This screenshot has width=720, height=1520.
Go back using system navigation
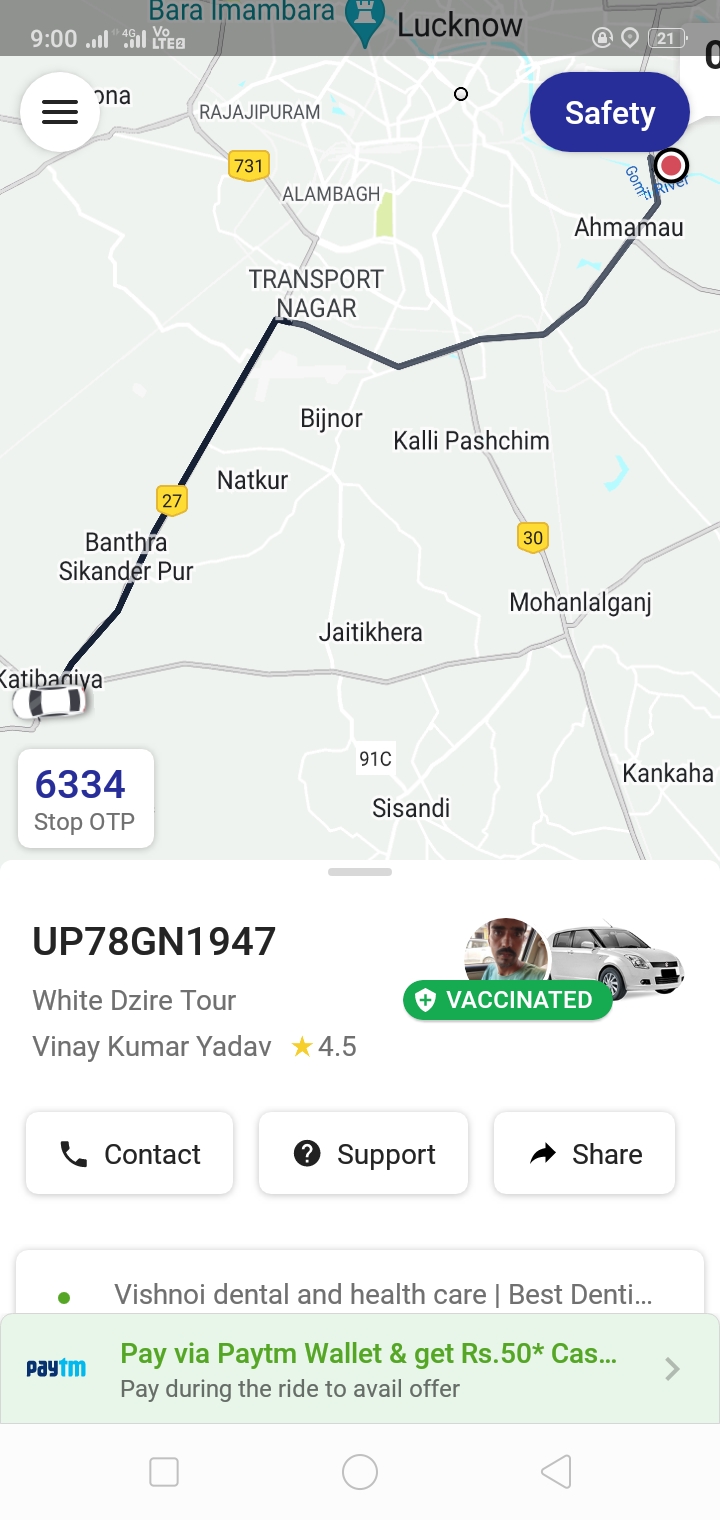(556, 1472)
